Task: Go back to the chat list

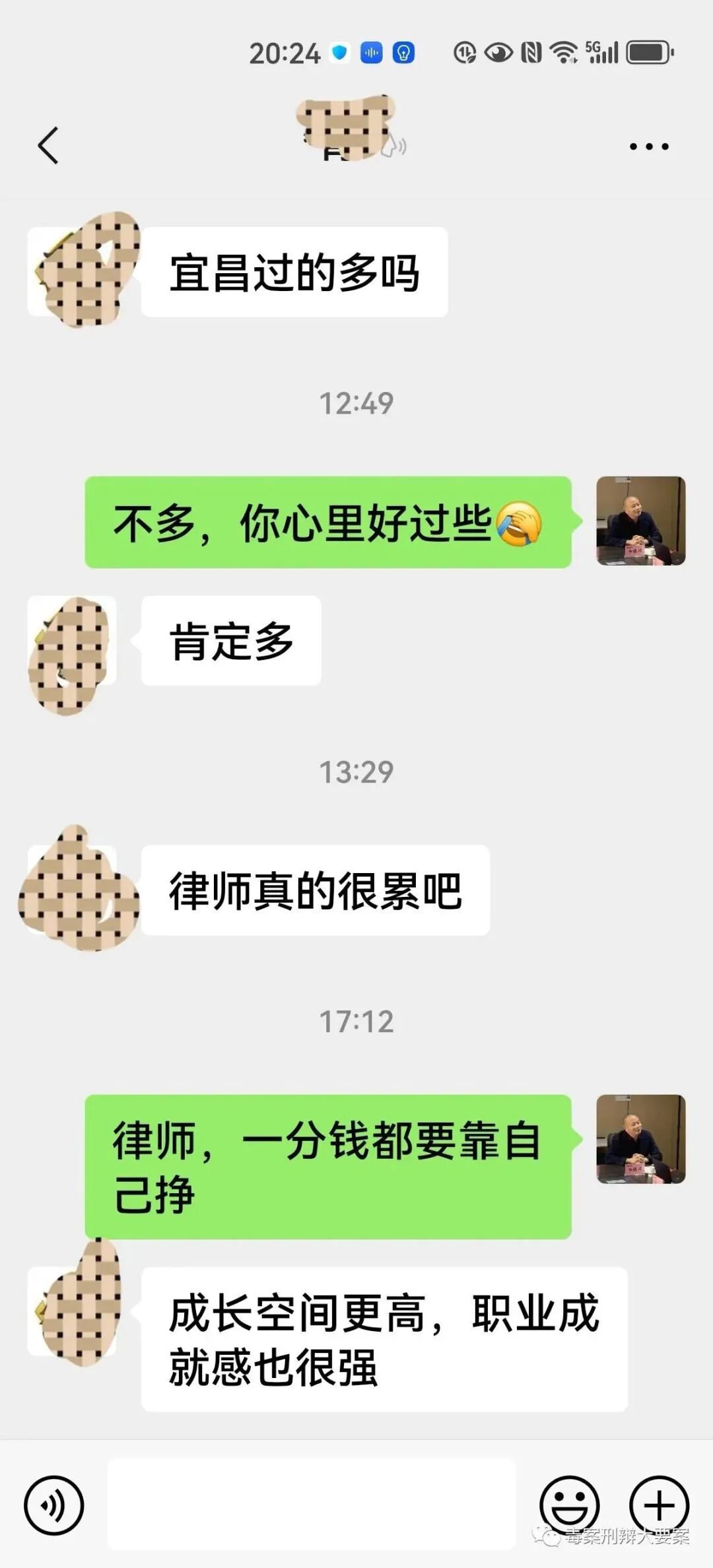Action: [48, 145]
